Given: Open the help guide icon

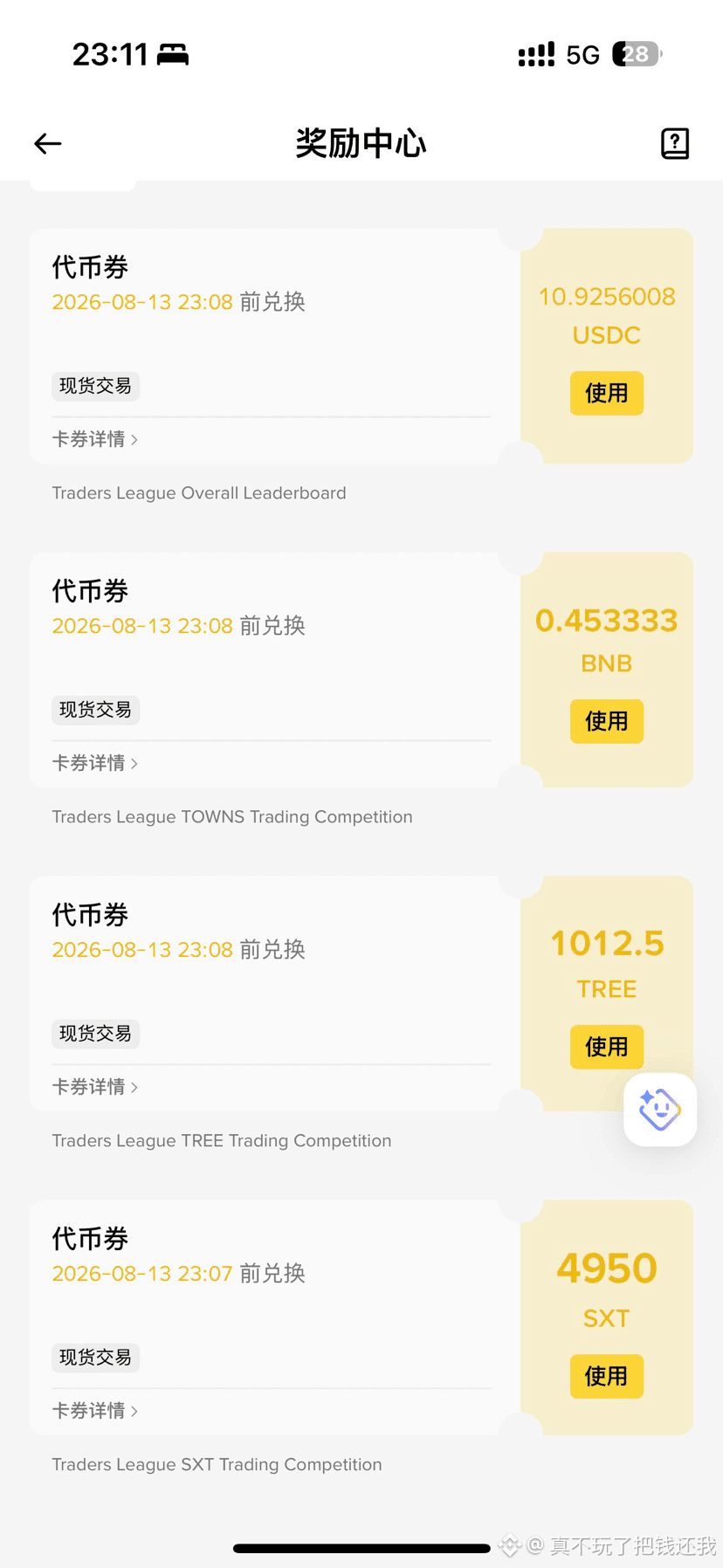Looking at the screenshot, I should pyautogui.click(x=674, y=143).
